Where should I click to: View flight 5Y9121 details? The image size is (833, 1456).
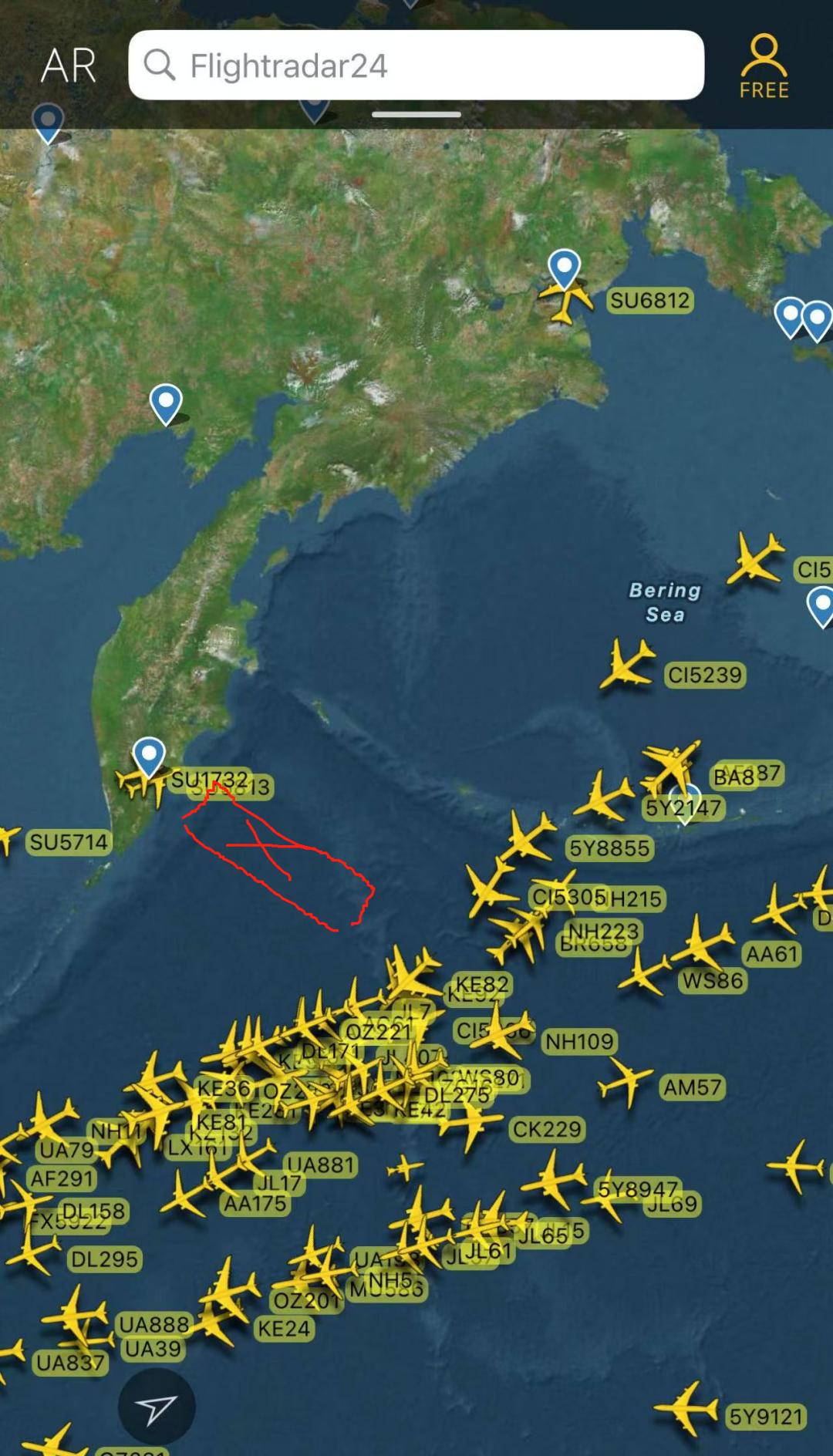(766, 1417)
